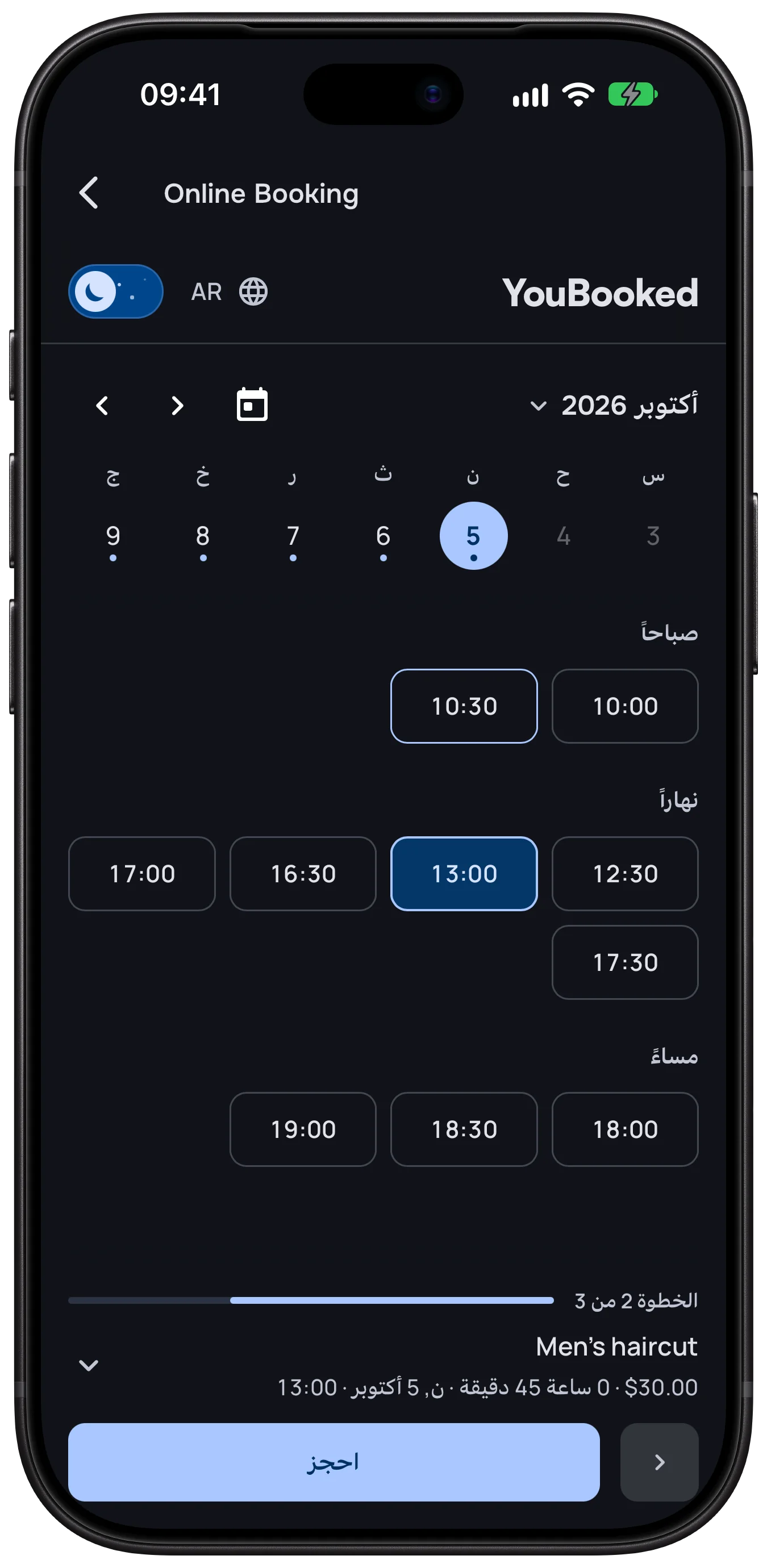
Task: Expand the أكتوبر 2026 month dropdown
Action: (x=614, y=406)
